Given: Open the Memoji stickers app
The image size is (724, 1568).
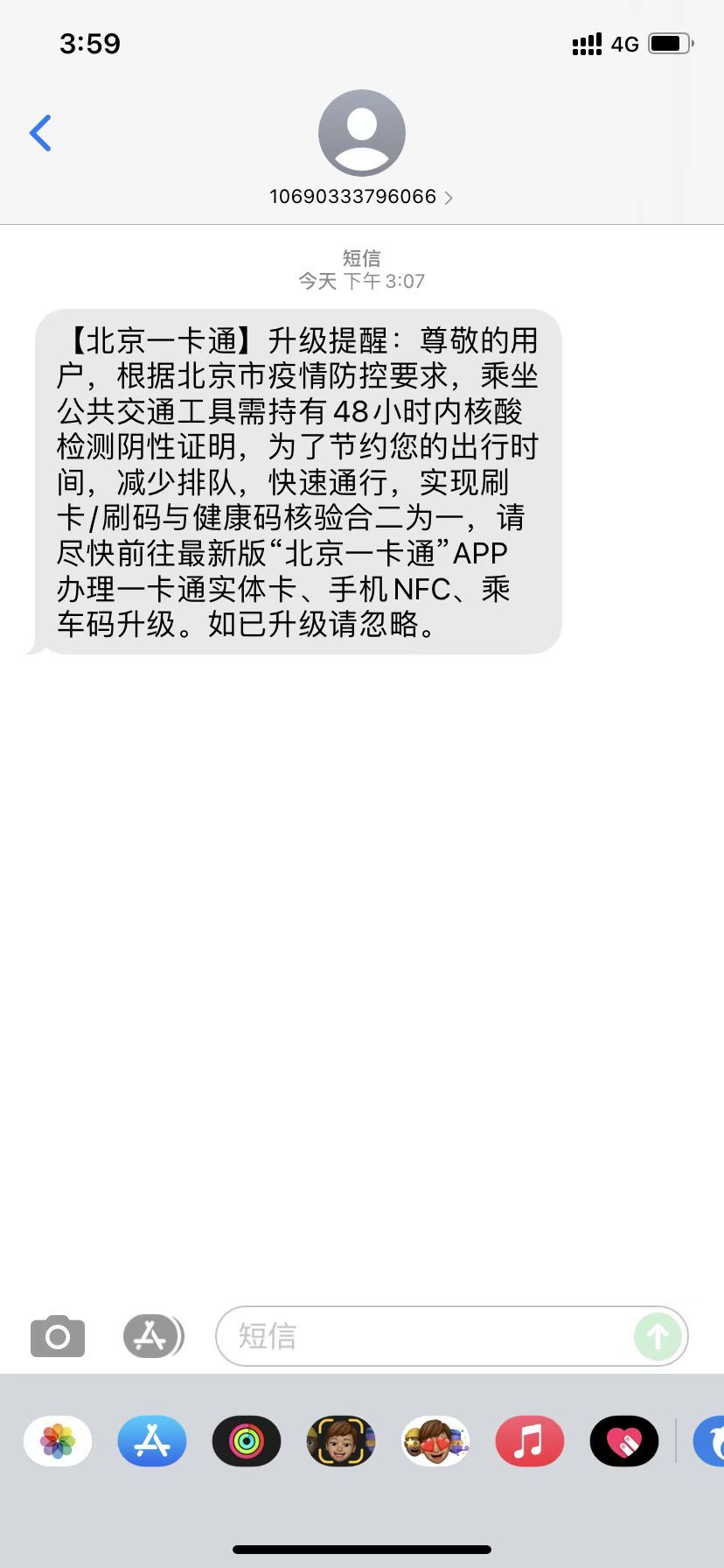Looking at the screenshot, I should tap(435, 1440).
